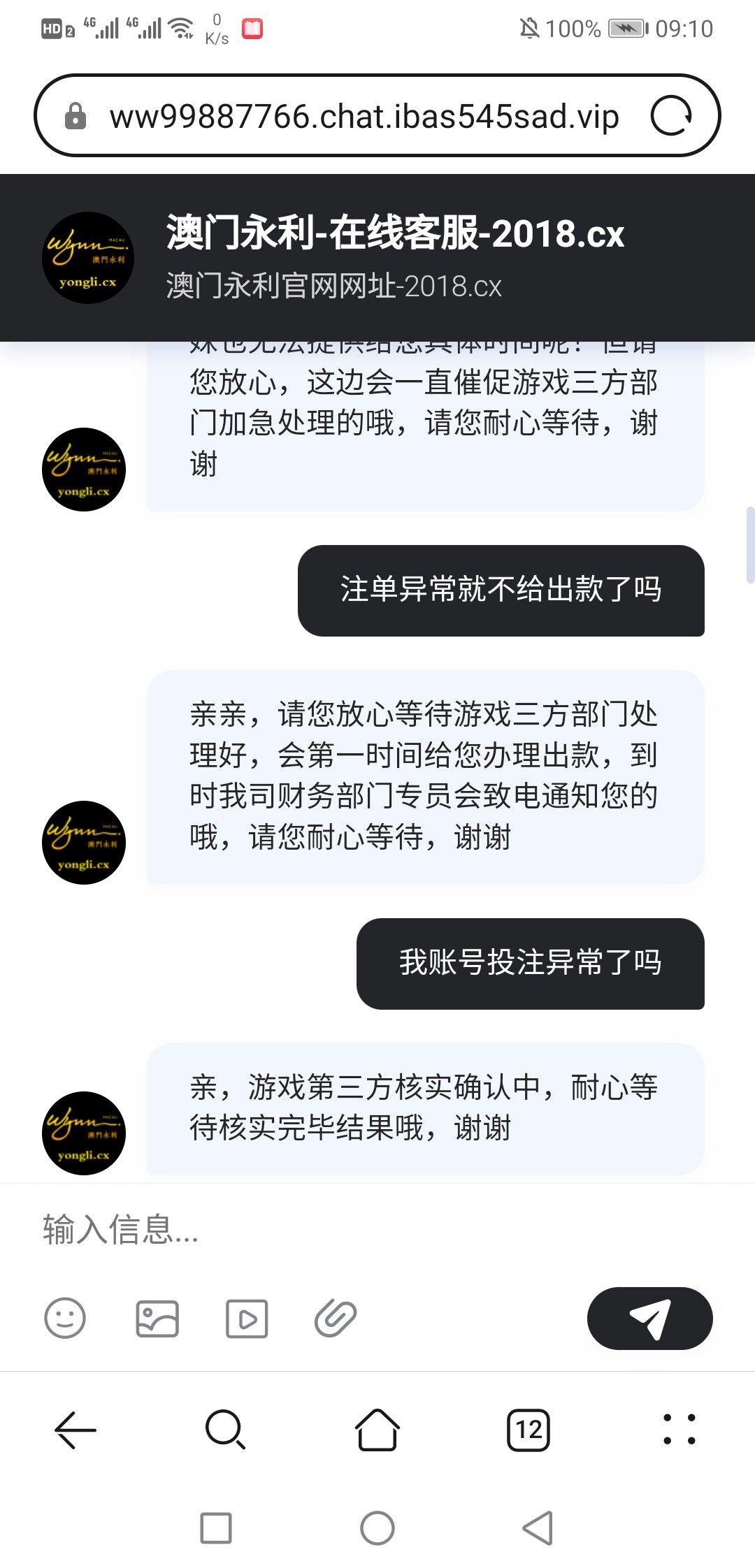Attach a video to the chat
This screenshot has width=755, height=1568.
247,1319
